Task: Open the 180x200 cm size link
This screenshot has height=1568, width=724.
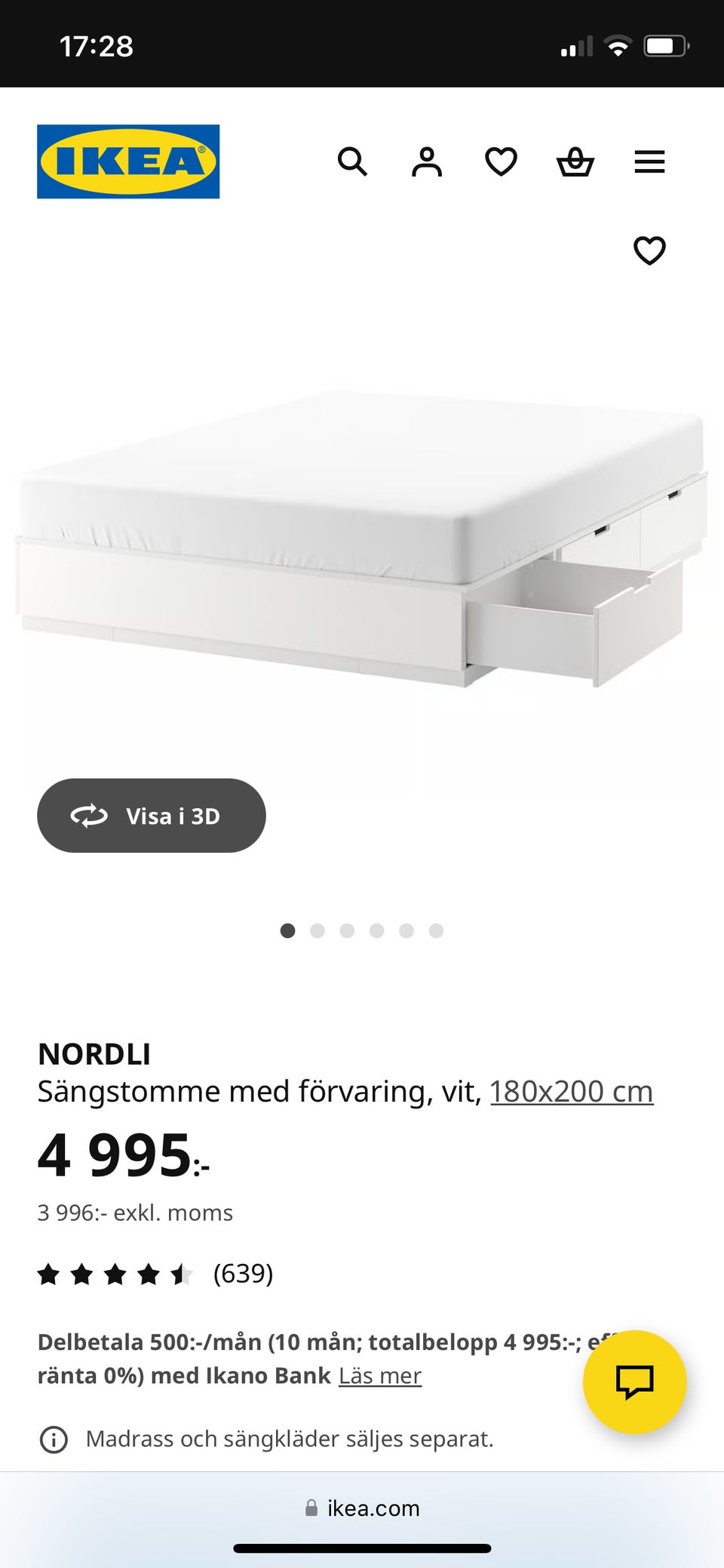Action: (572, 1091)
